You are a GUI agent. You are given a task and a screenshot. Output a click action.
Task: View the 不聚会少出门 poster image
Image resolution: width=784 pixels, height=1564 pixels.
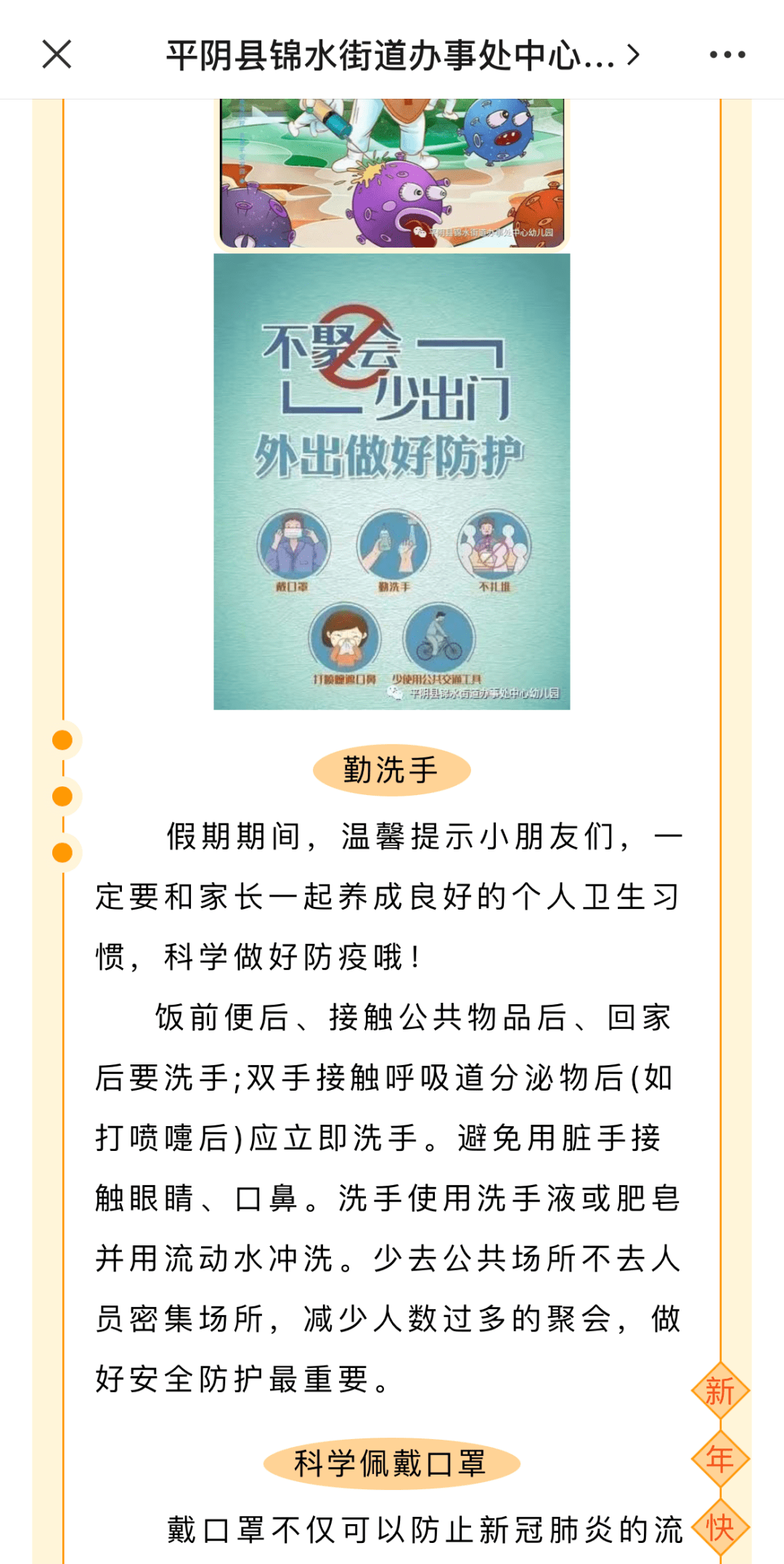[x=391, y=481]
